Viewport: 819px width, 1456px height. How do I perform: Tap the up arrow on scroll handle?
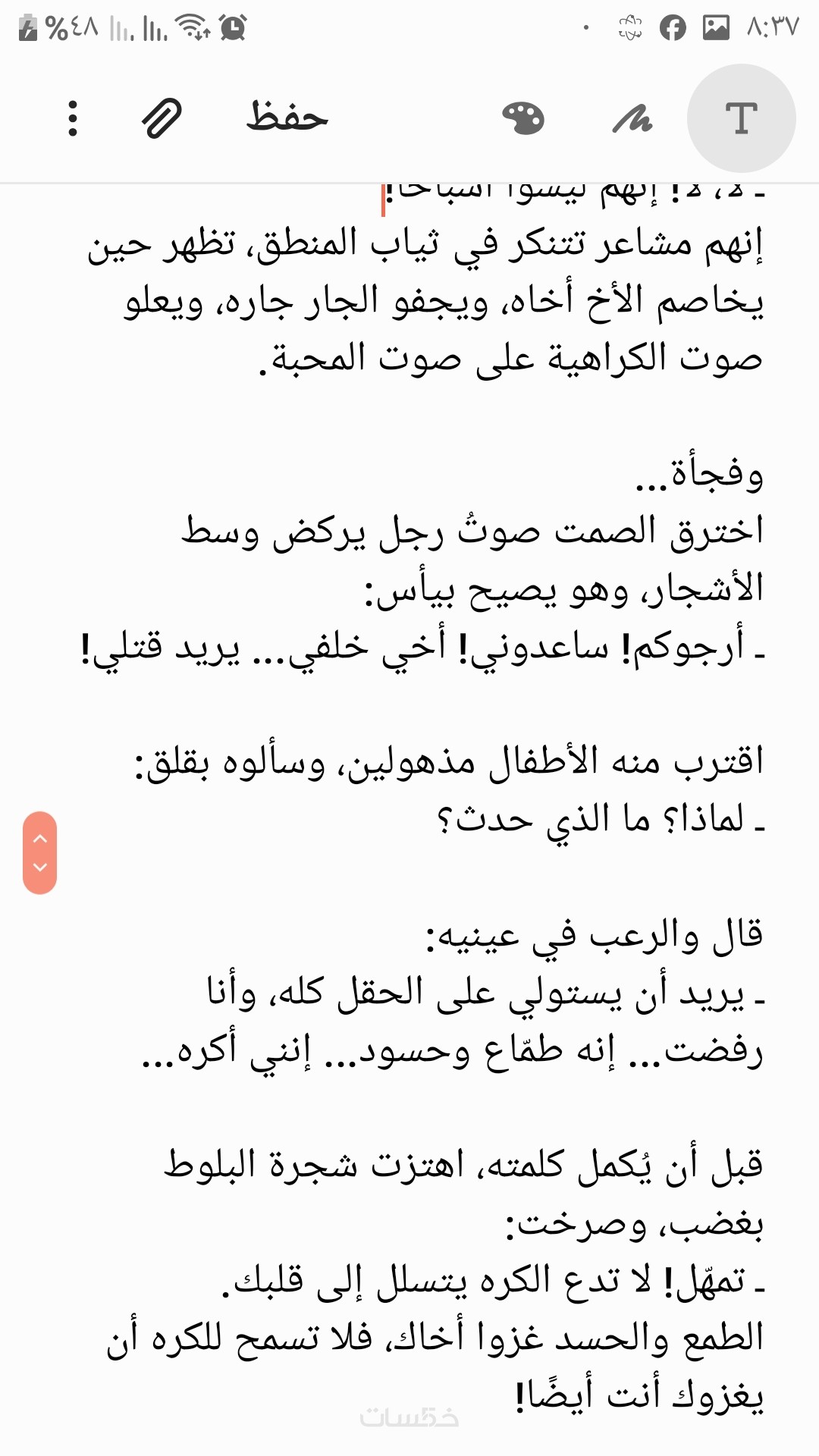coord(40,838)
